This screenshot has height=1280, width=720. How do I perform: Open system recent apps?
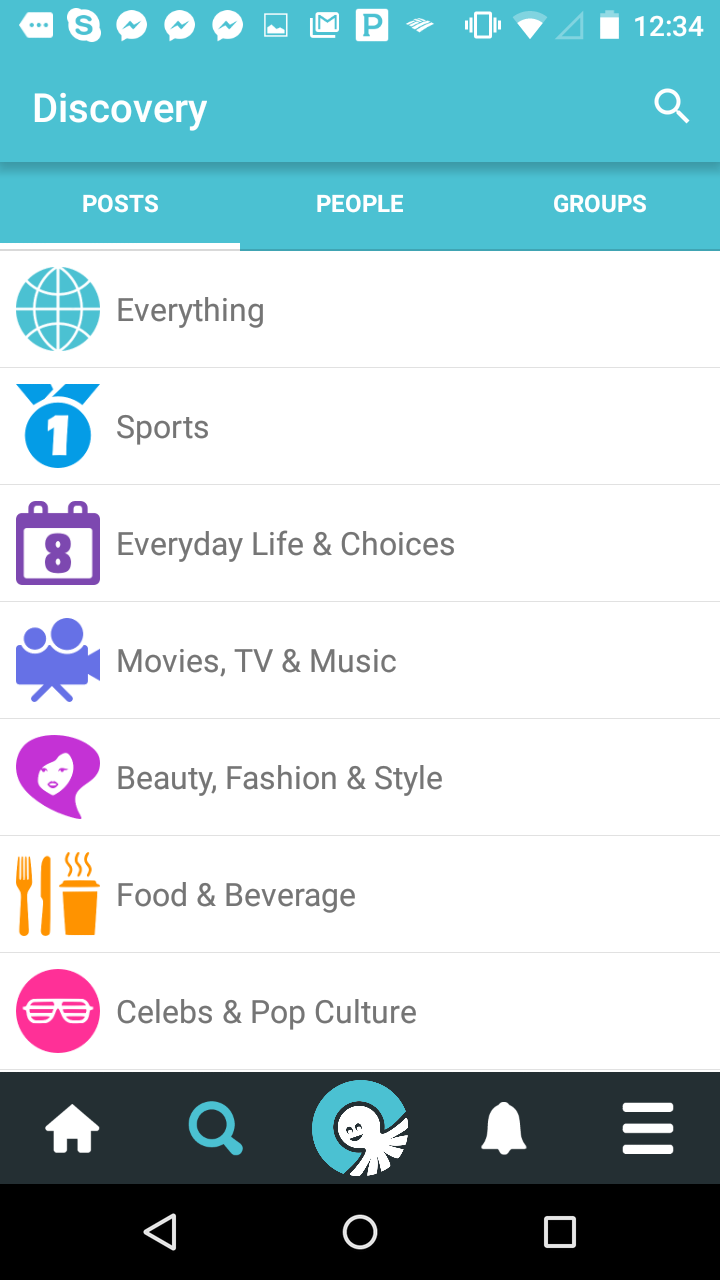(x=560, y=1232)
